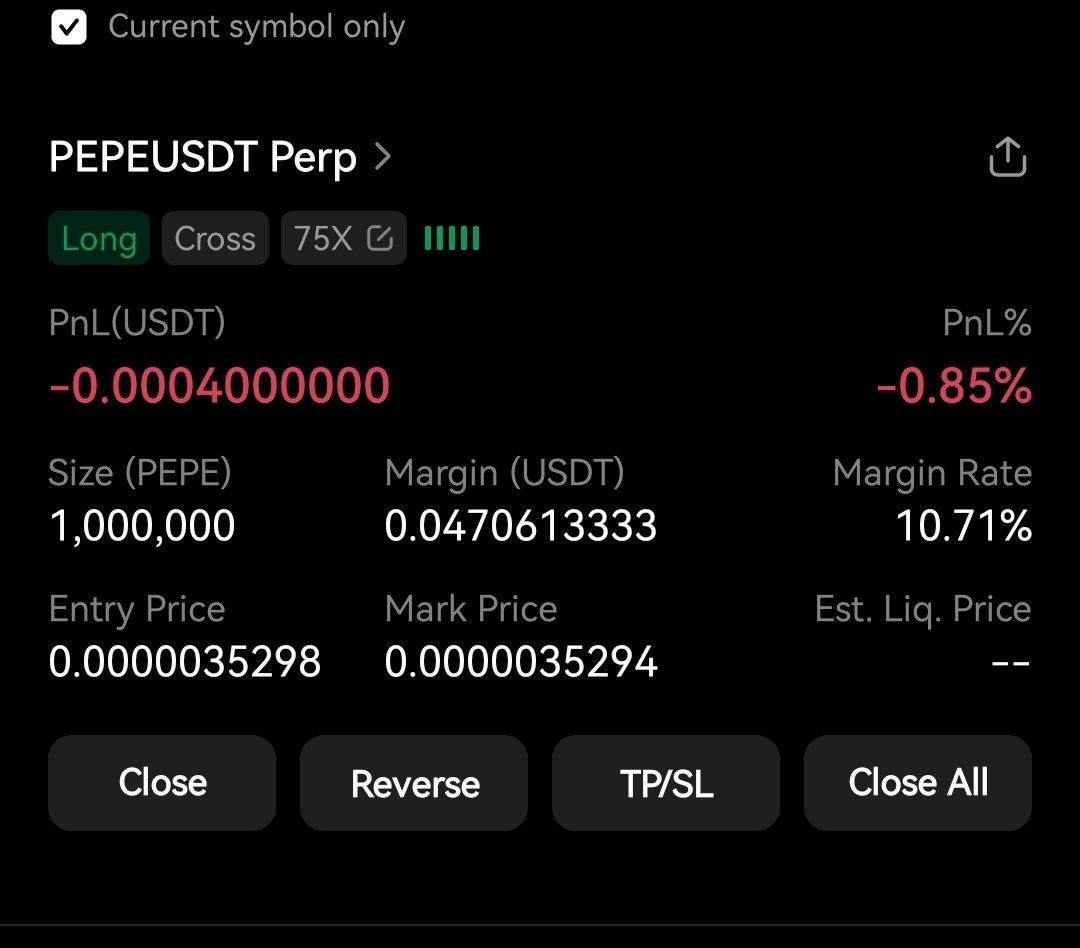Viewport: 1080px width, 948px height.
Task: Open the PEPEUSDT Perp contract details
Action: point(220,158)
